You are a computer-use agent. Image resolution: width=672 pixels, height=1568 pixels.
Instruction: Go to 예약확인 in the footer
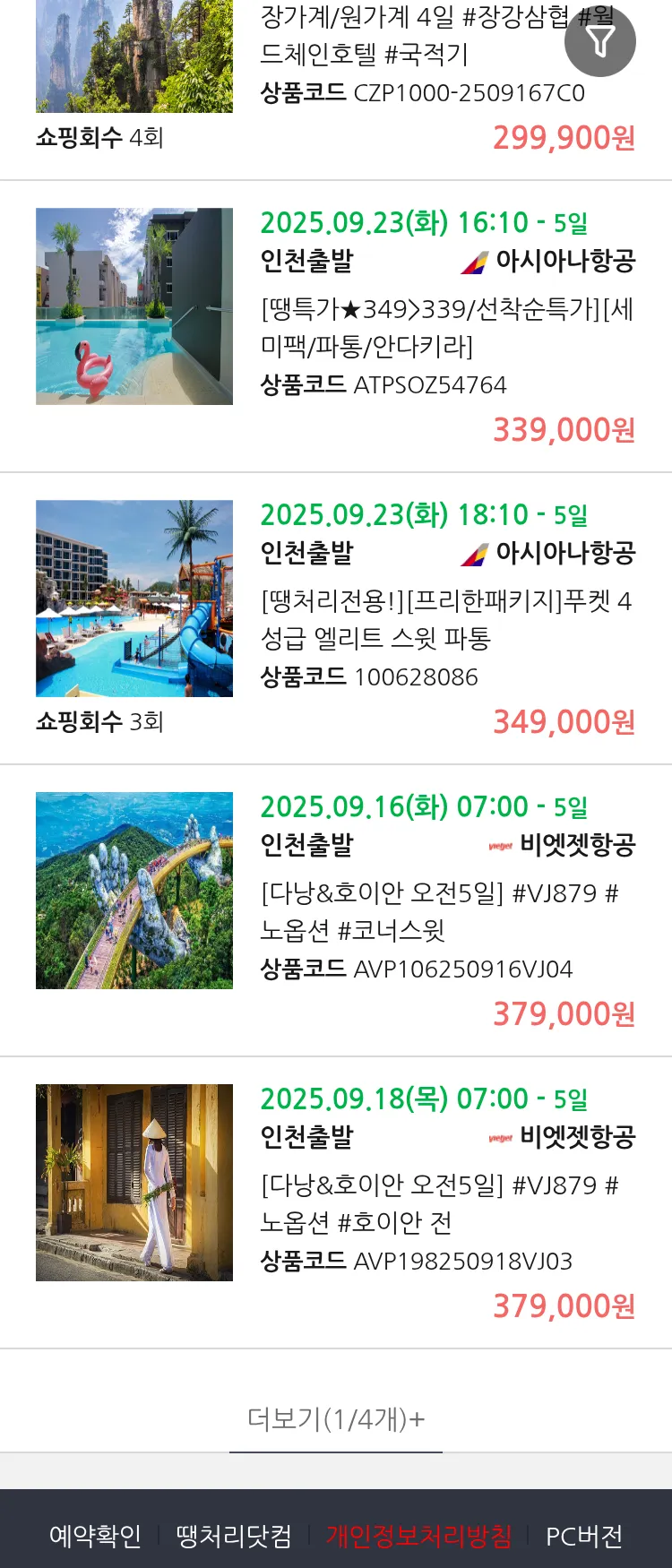[x=95, y=1536]
